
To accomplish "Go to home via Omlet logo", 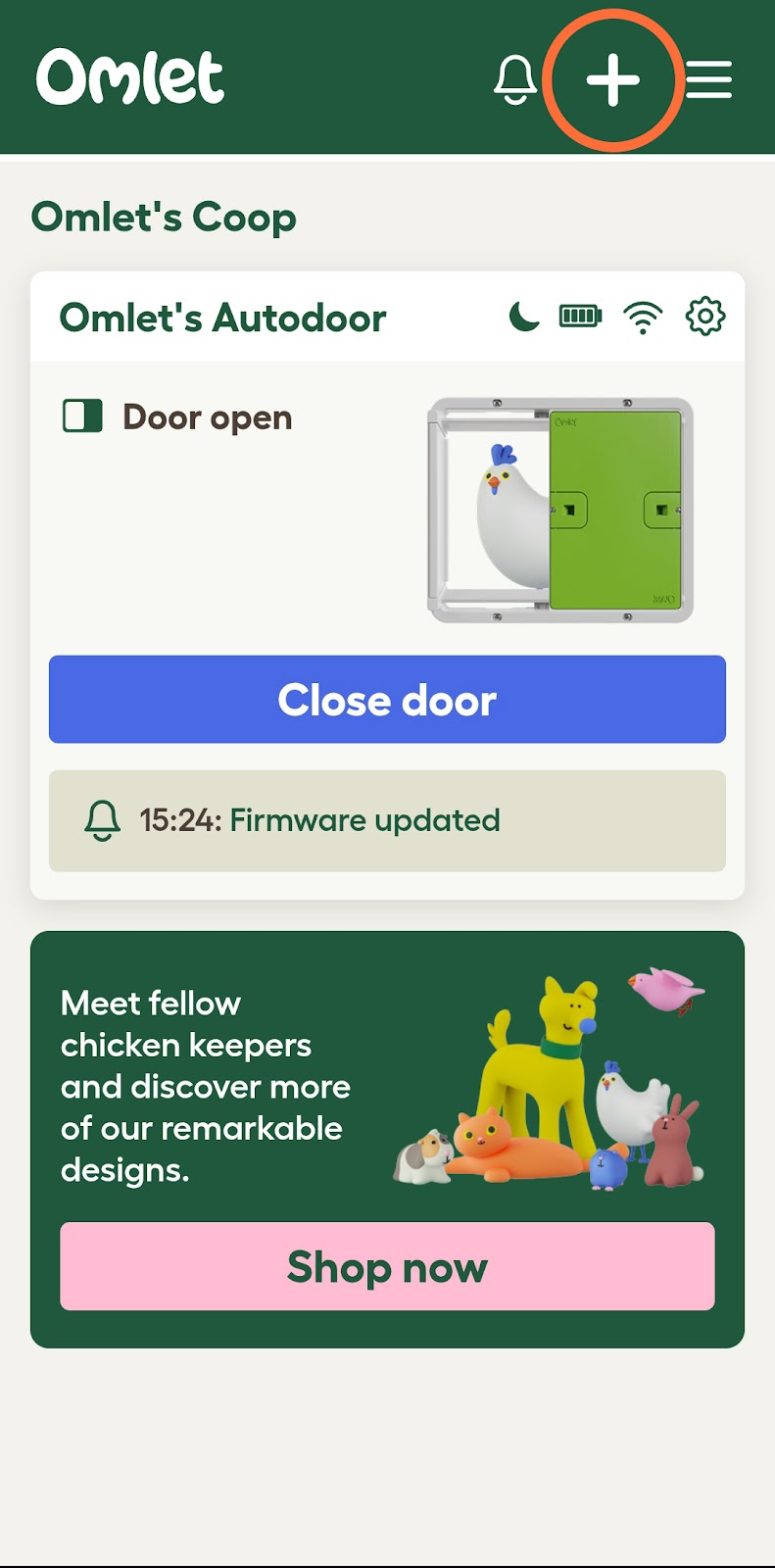I will click(130, 77).
